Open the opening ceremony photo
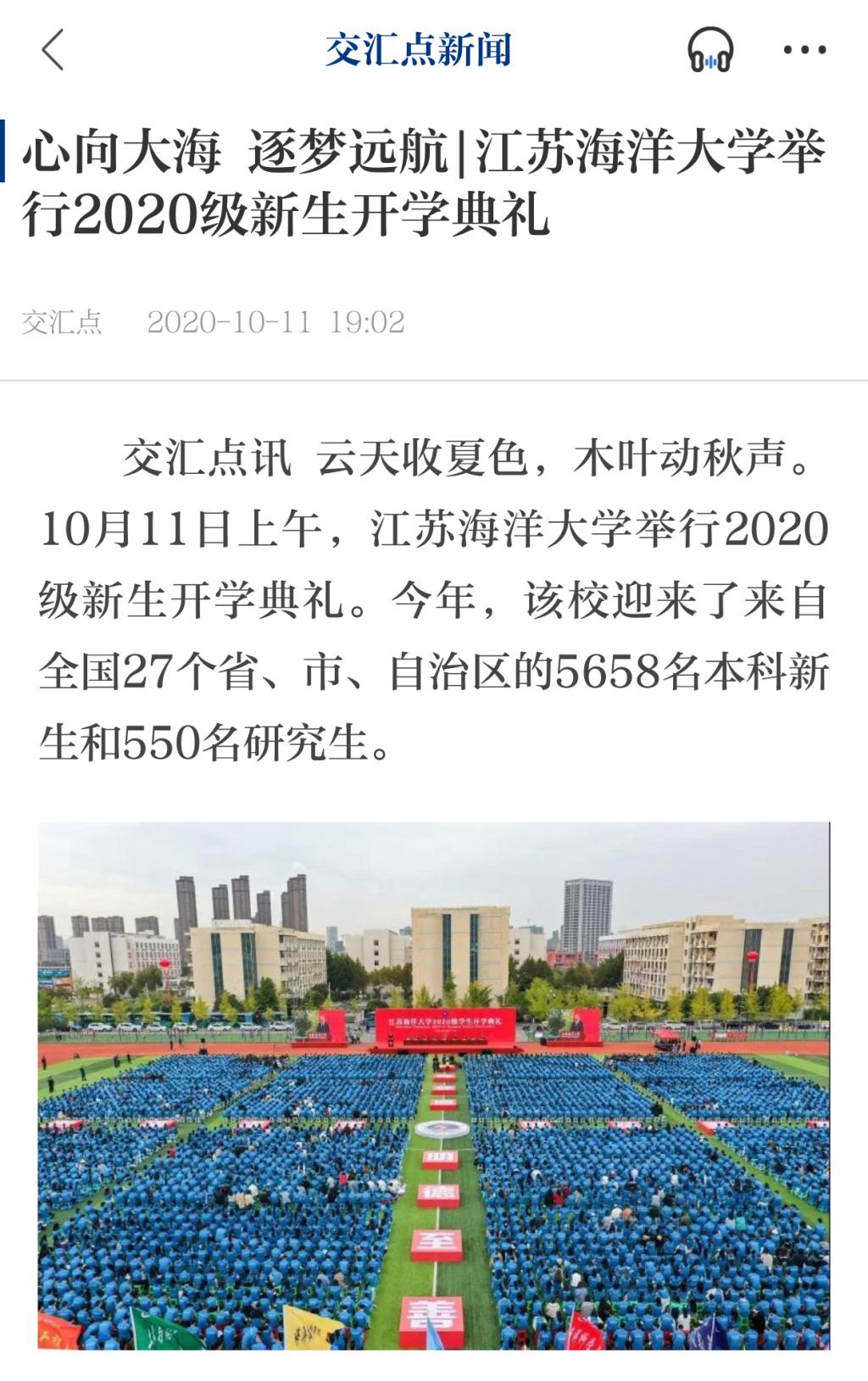This screenshot has height=1381, width=868. click(x=434, y=1085)
